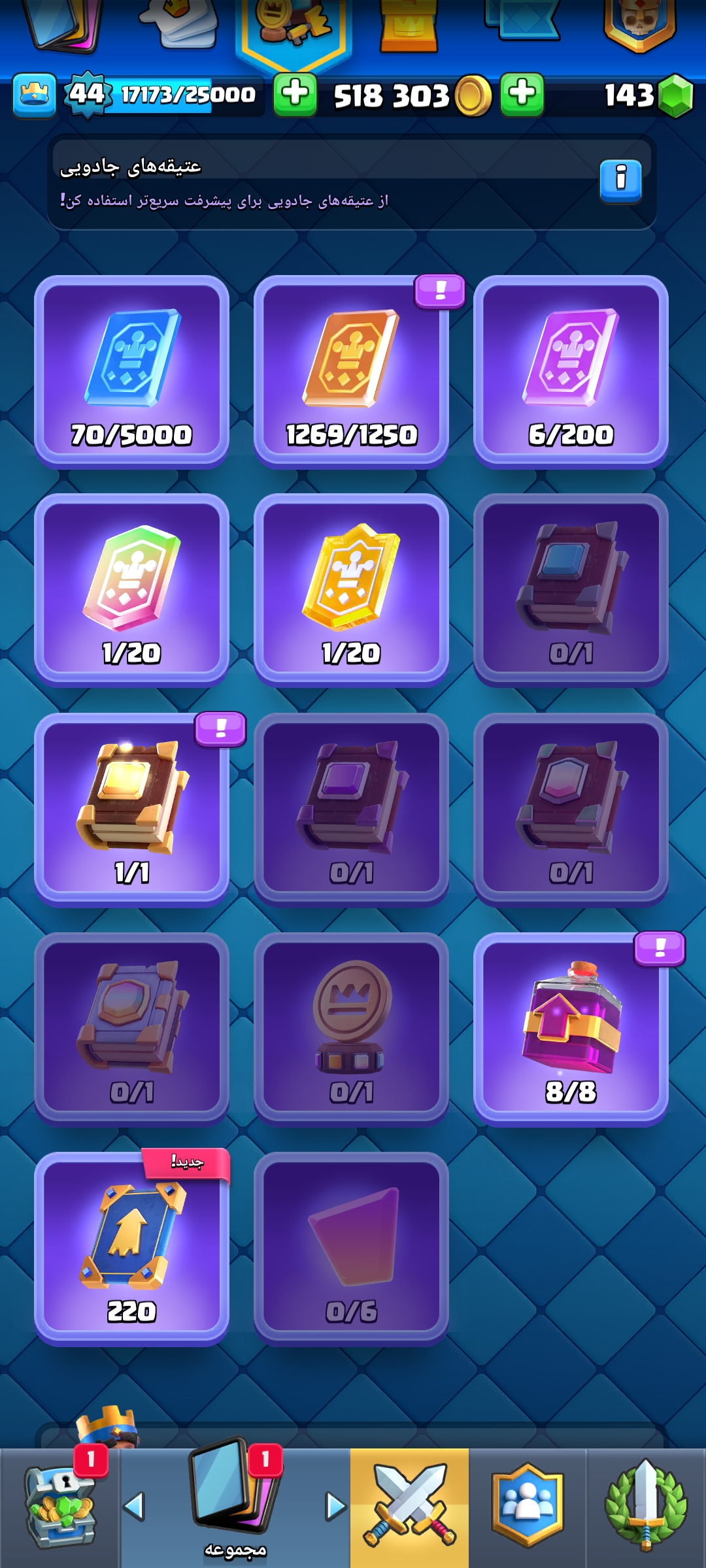Open the shop chest tab
Screen dimensions: 706x1568
[59, 1508]
